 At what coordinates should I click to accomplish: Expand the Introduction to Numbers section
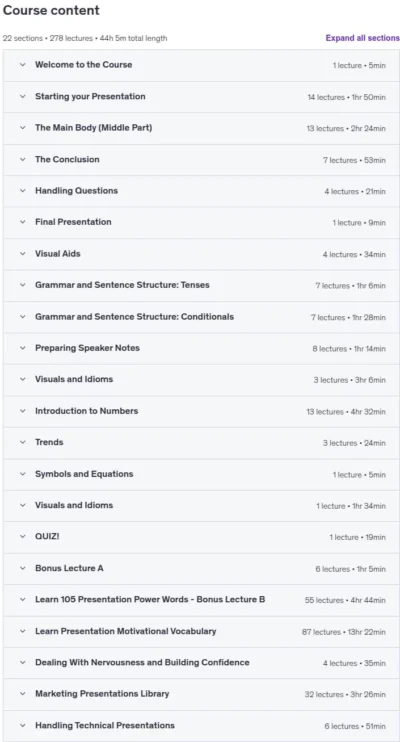pyautogui.click(x=201, y=411)
